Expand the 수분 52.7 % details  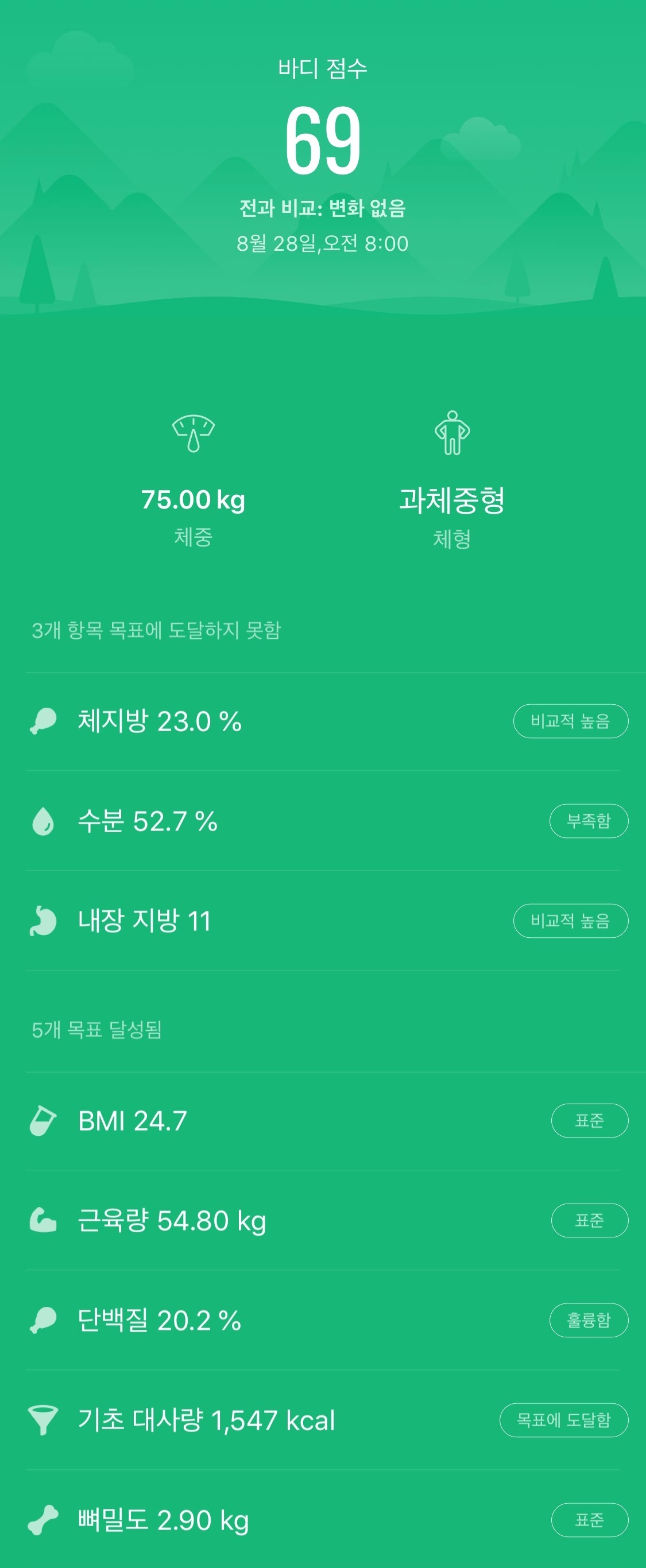click(x=148, y=821)
